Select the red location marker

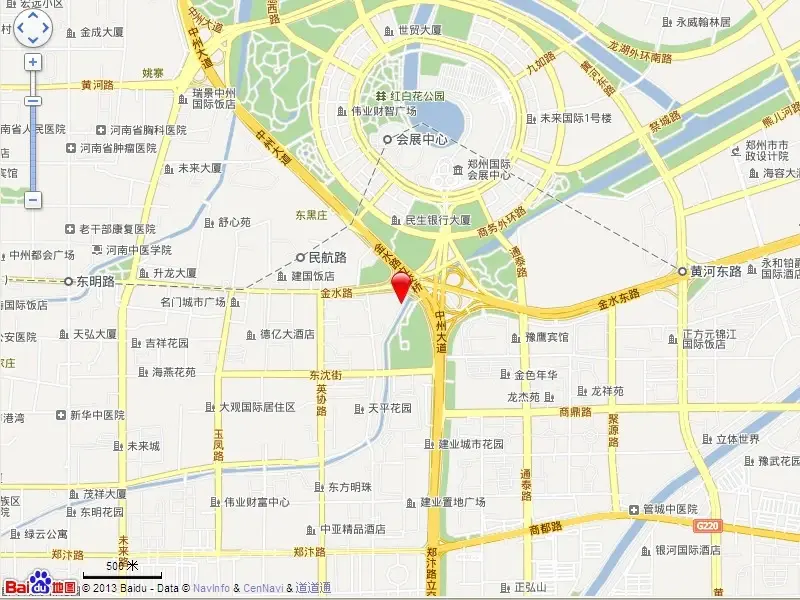point(401,286)
